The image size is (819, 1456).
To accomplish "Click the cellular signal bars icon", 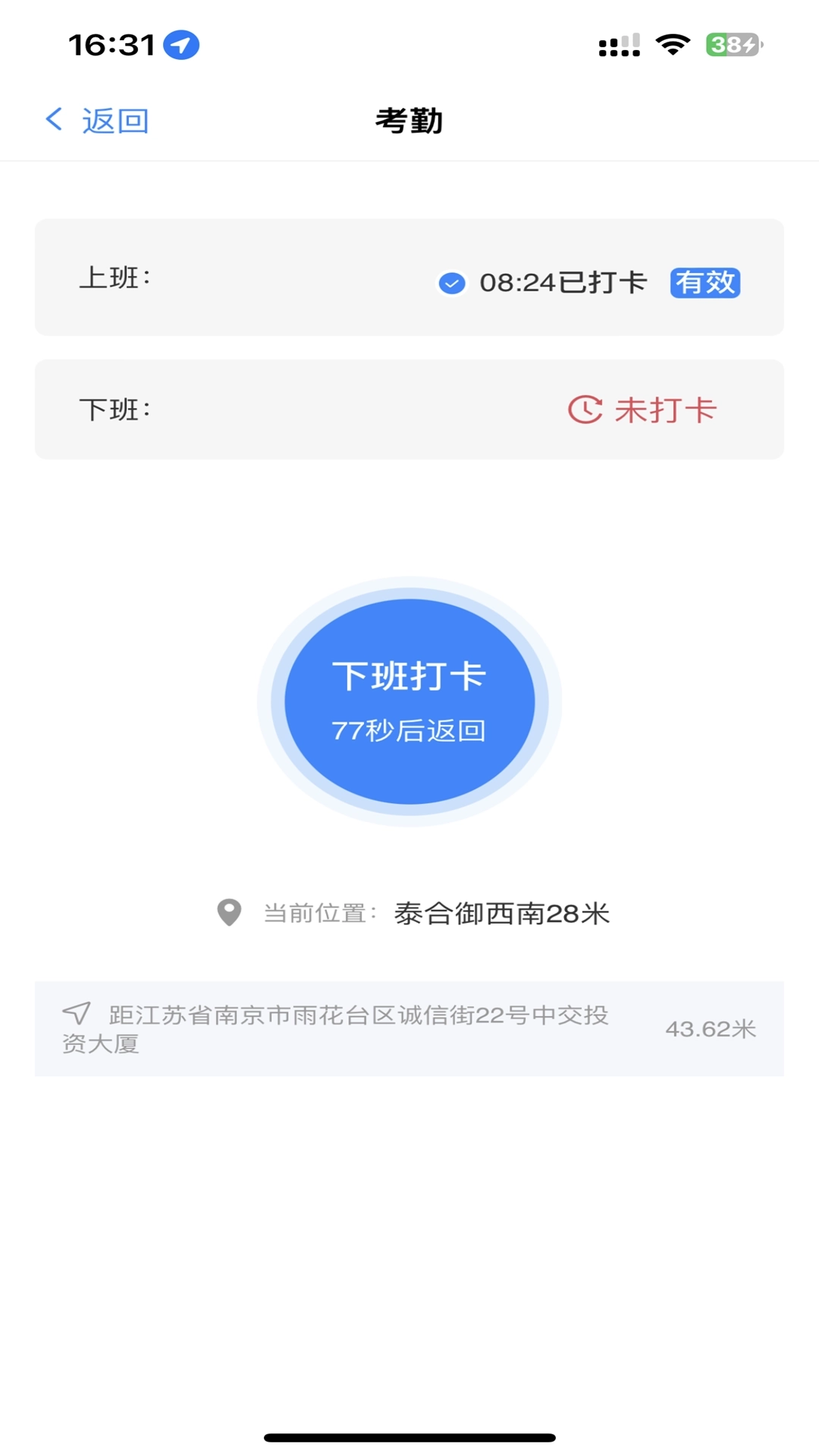I will coord(617,45).
